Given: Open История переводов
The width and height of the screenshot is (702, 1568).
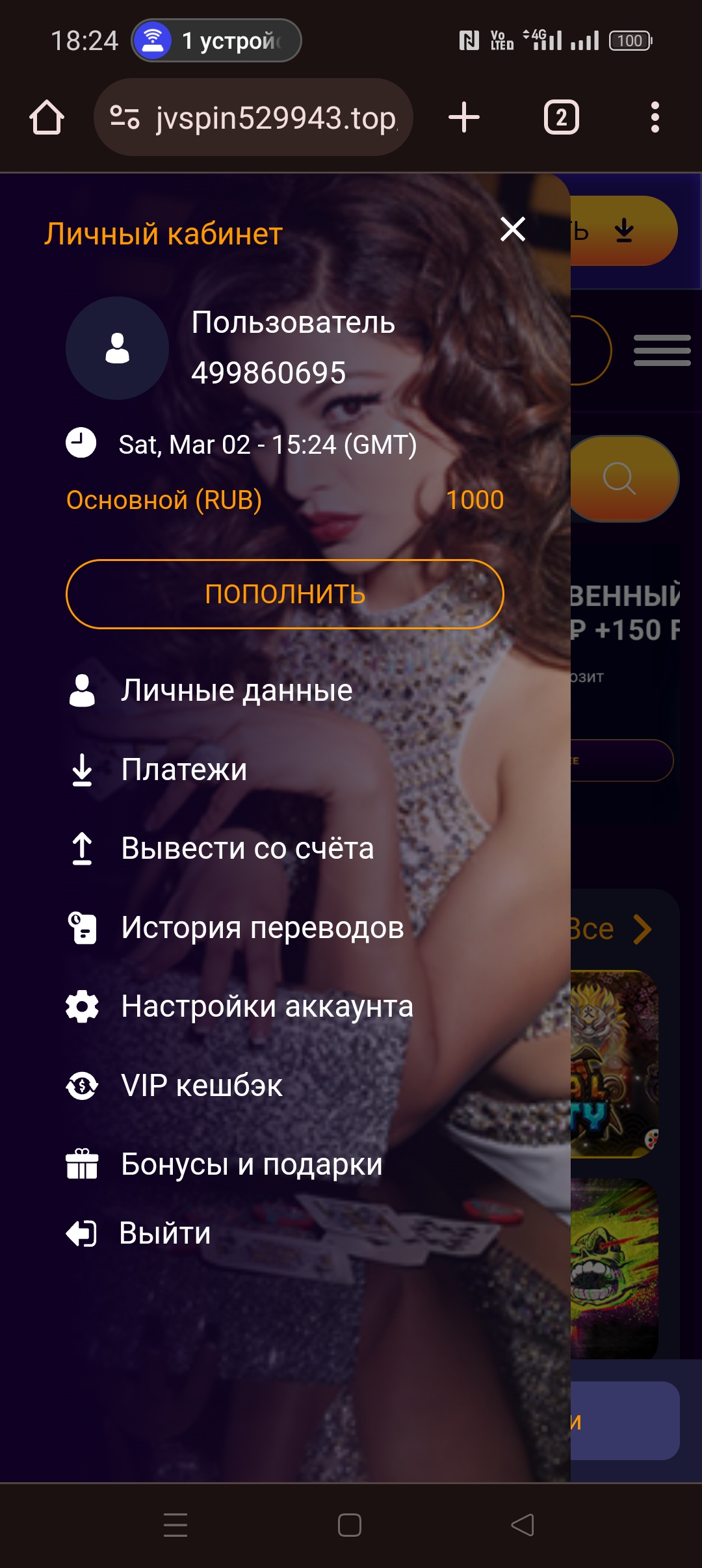Looking at the screenshot, I should (x=262, y=928).
